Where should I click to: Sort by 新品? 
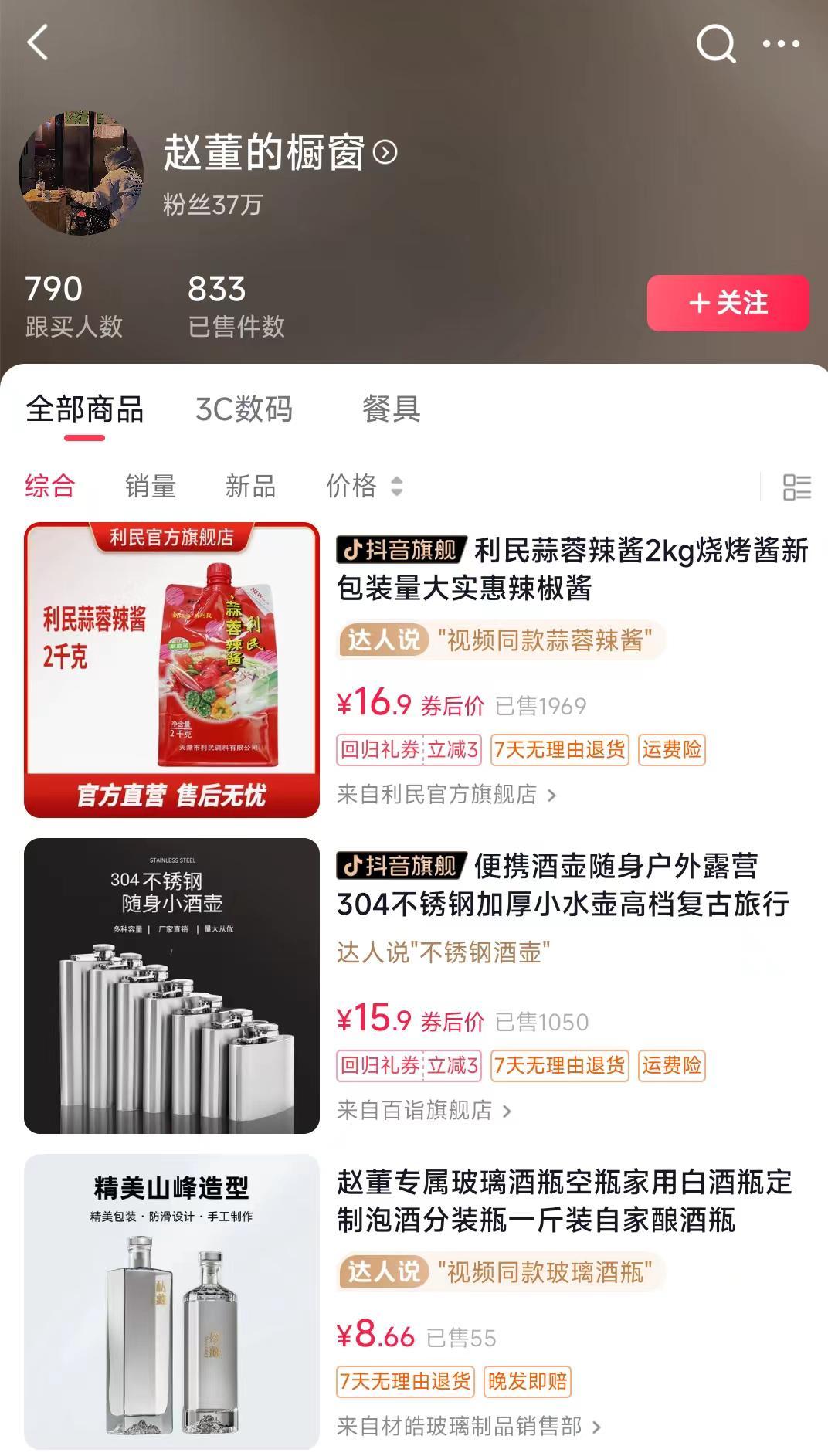pos(250,486)
